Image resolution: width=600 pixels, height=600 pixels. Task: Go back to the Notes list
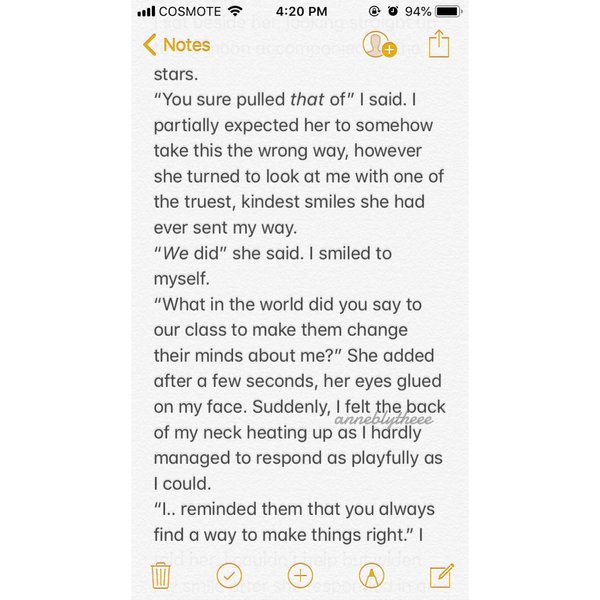coord(176,44)
